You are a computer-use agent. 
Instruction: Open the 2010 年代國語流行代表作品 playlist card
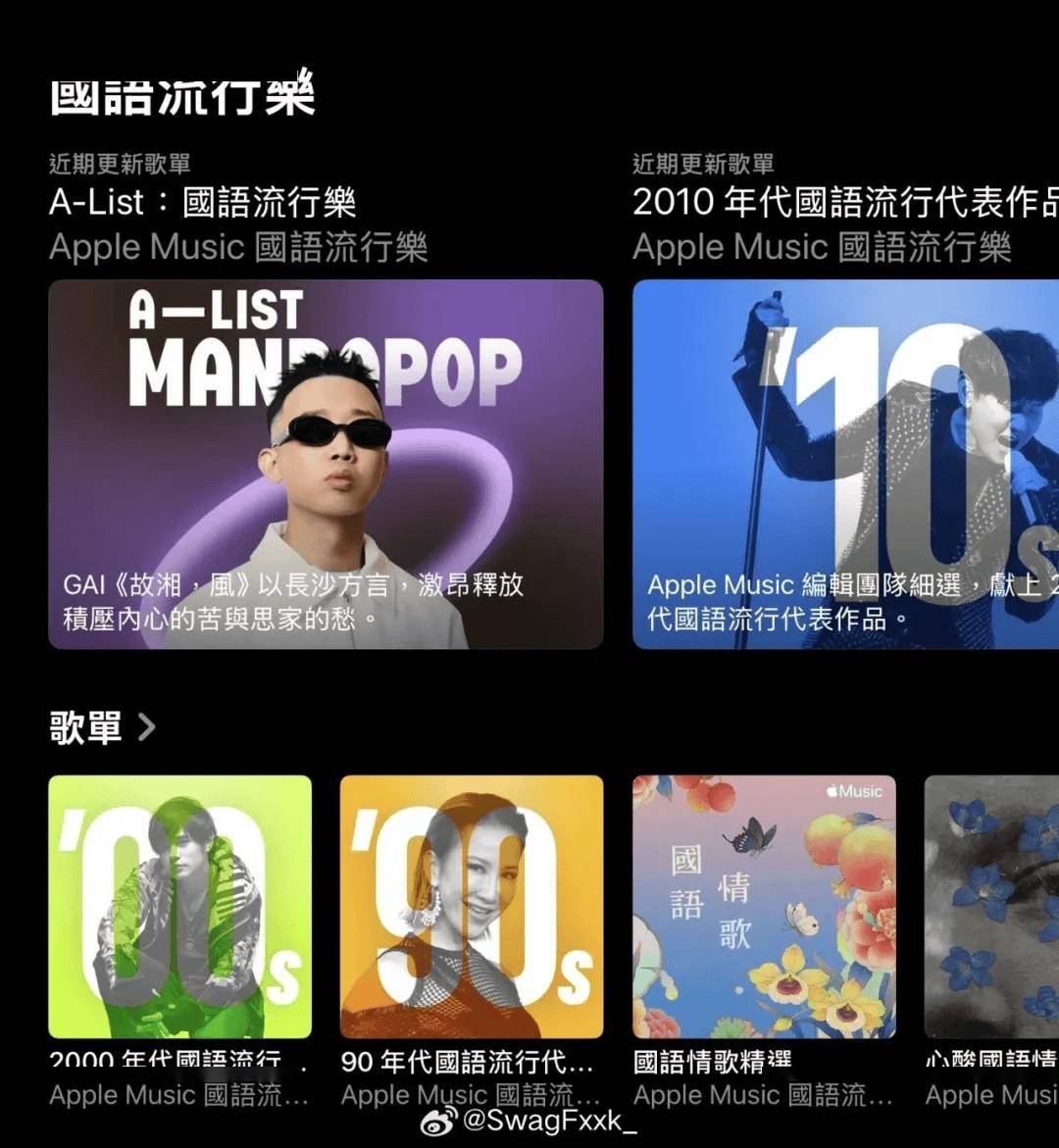(845, 464)
